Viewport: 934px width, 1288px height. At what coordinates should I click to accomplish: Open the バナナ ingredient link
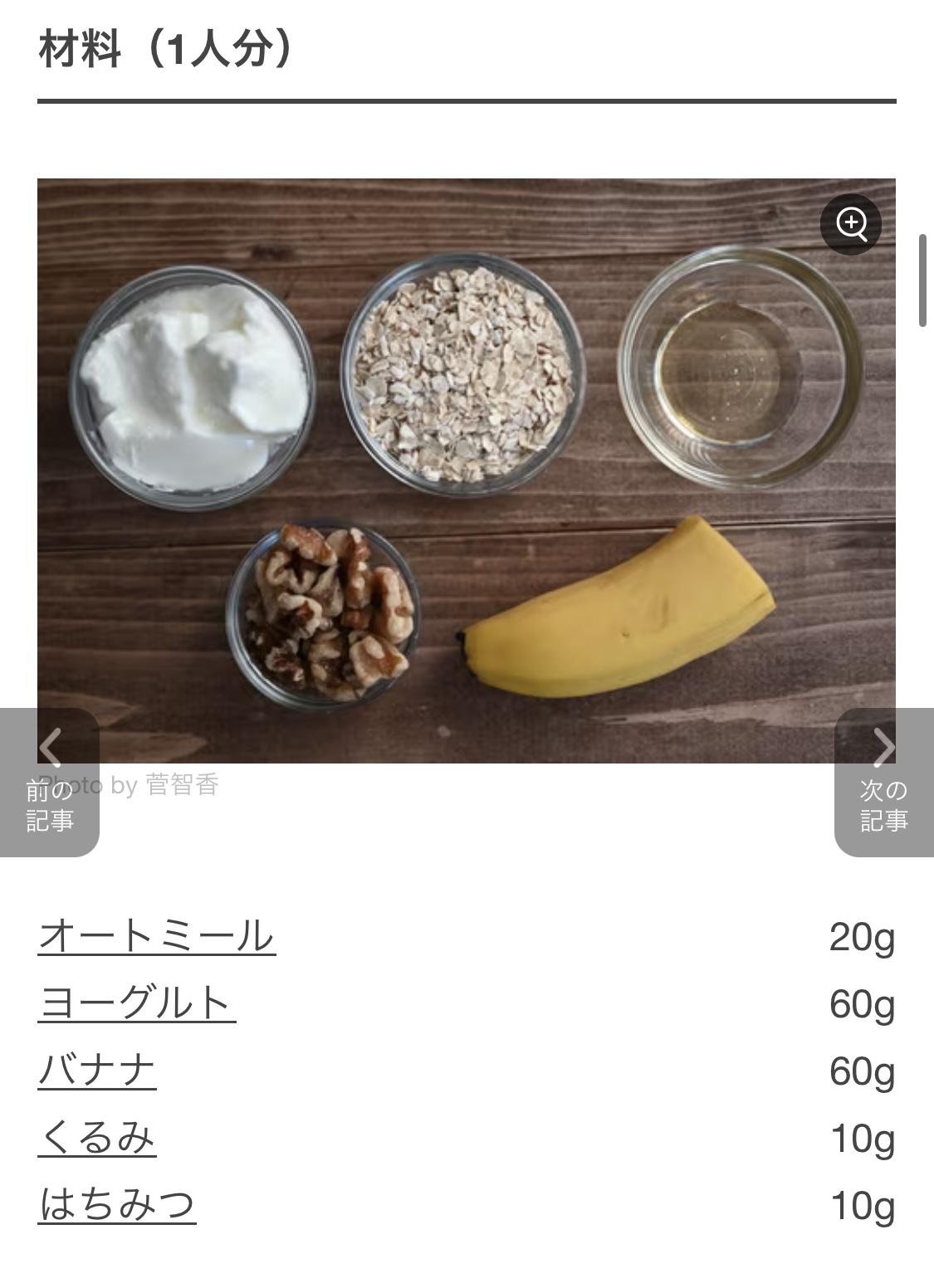click(x=97, y=1071)
